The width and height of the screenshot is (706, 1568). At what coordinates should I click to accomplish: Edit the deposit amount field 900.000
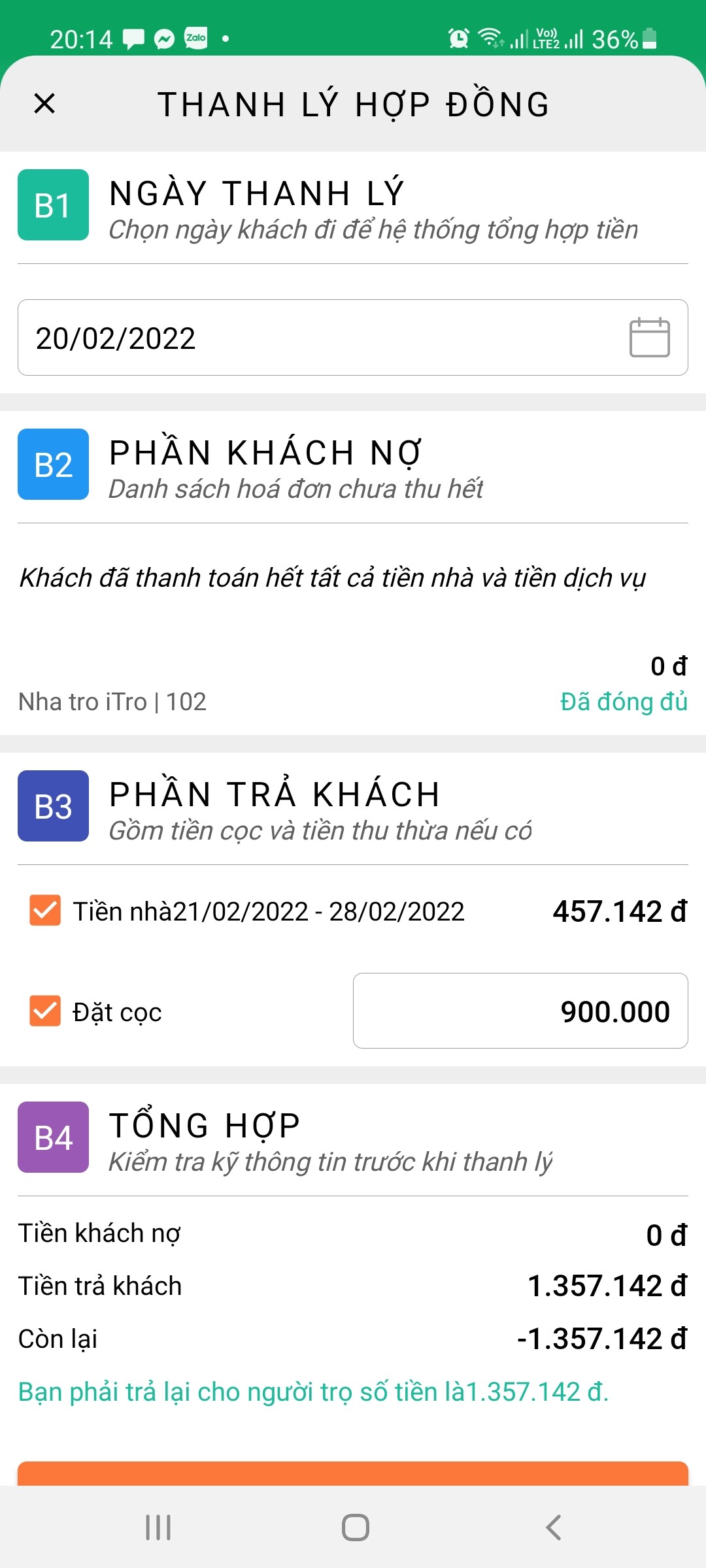[520, 1011]
